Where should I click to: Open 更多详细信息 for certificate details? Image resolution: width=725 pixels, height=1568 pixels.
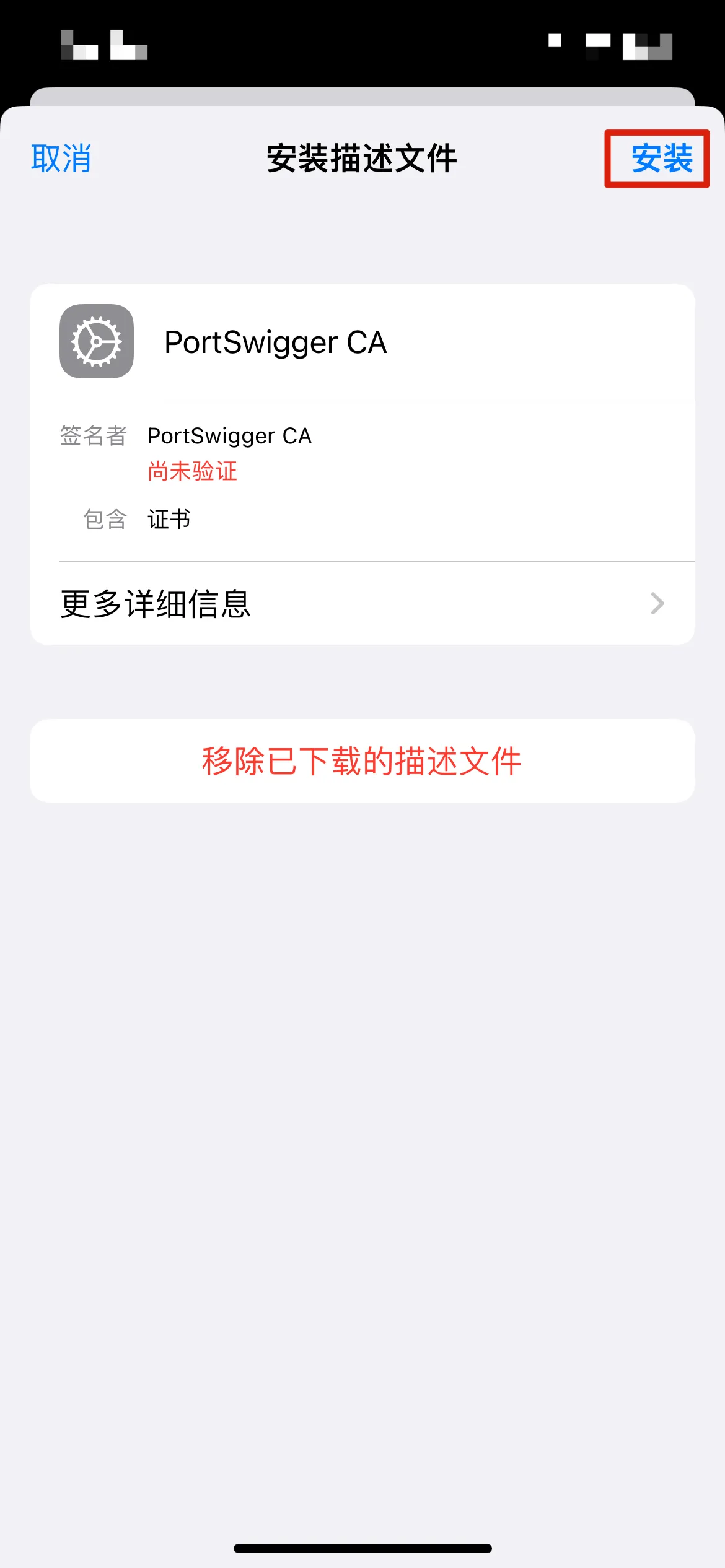point(362,603)
